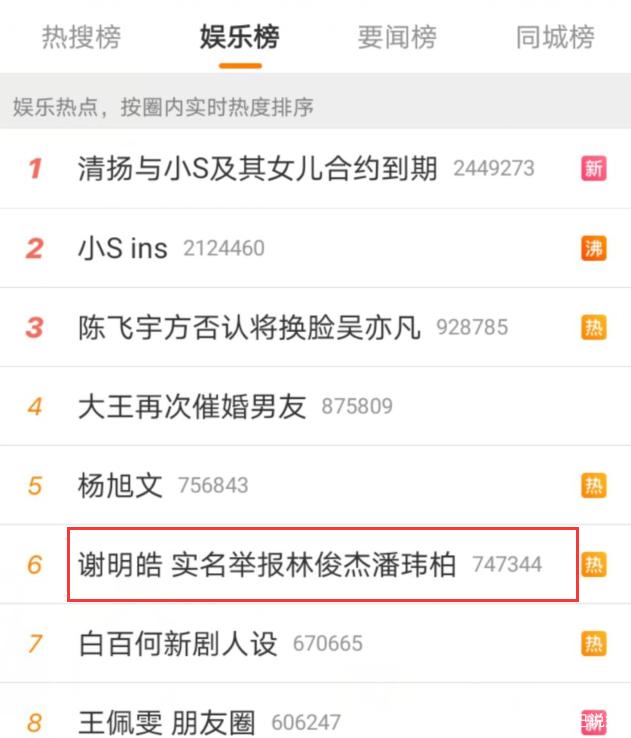Viewport: 631px width, 738px height.
Task: Select the 娱乐榜 tab
Action: tap(239, 38)
